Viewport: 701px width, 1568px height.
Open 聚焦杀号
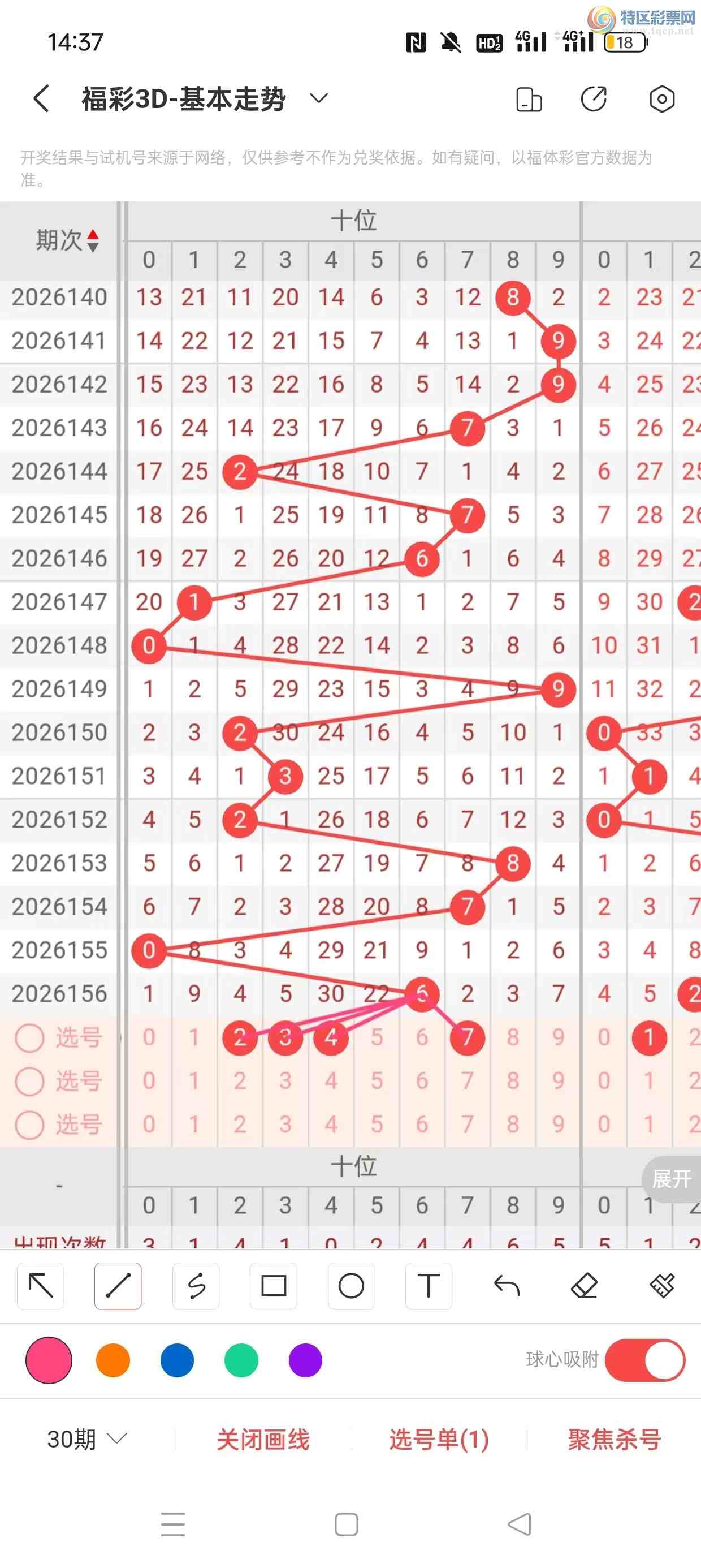(614, 1440)
